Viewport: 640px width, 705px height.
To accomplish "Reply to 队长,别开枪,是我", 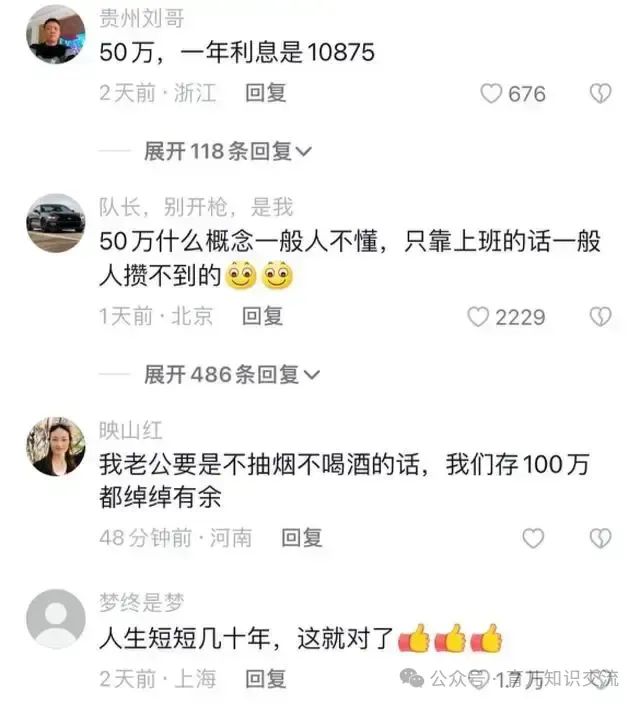I will (263, 316).
